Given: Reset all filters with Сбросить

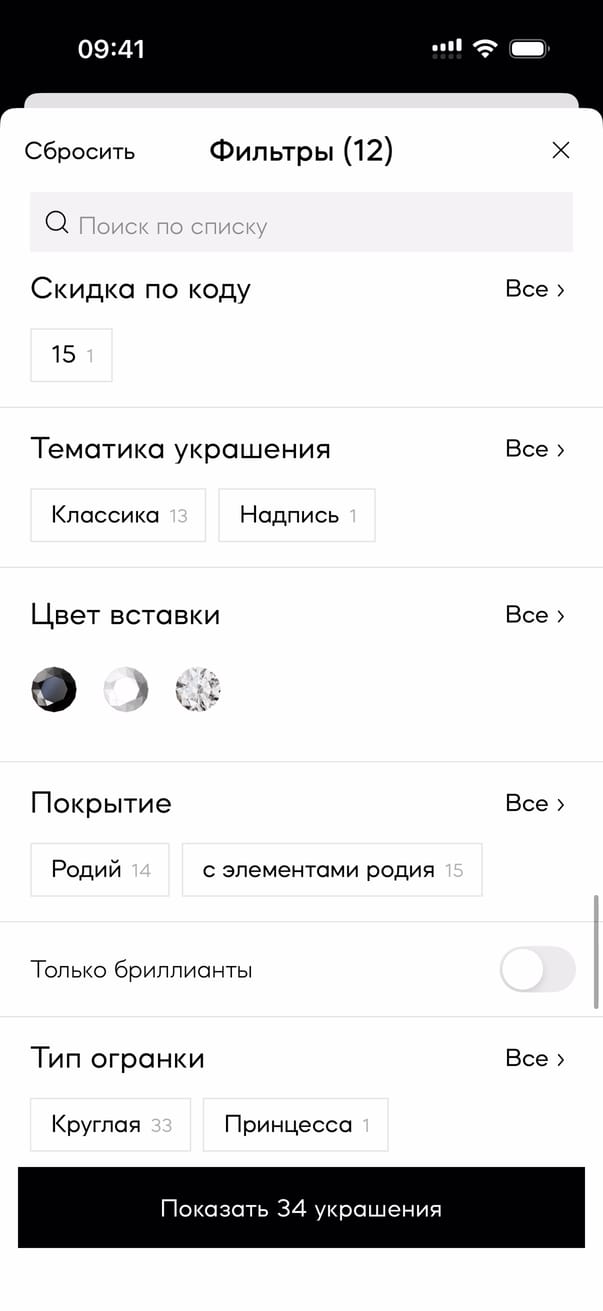Looking at the screenshot, I should 80,152.
